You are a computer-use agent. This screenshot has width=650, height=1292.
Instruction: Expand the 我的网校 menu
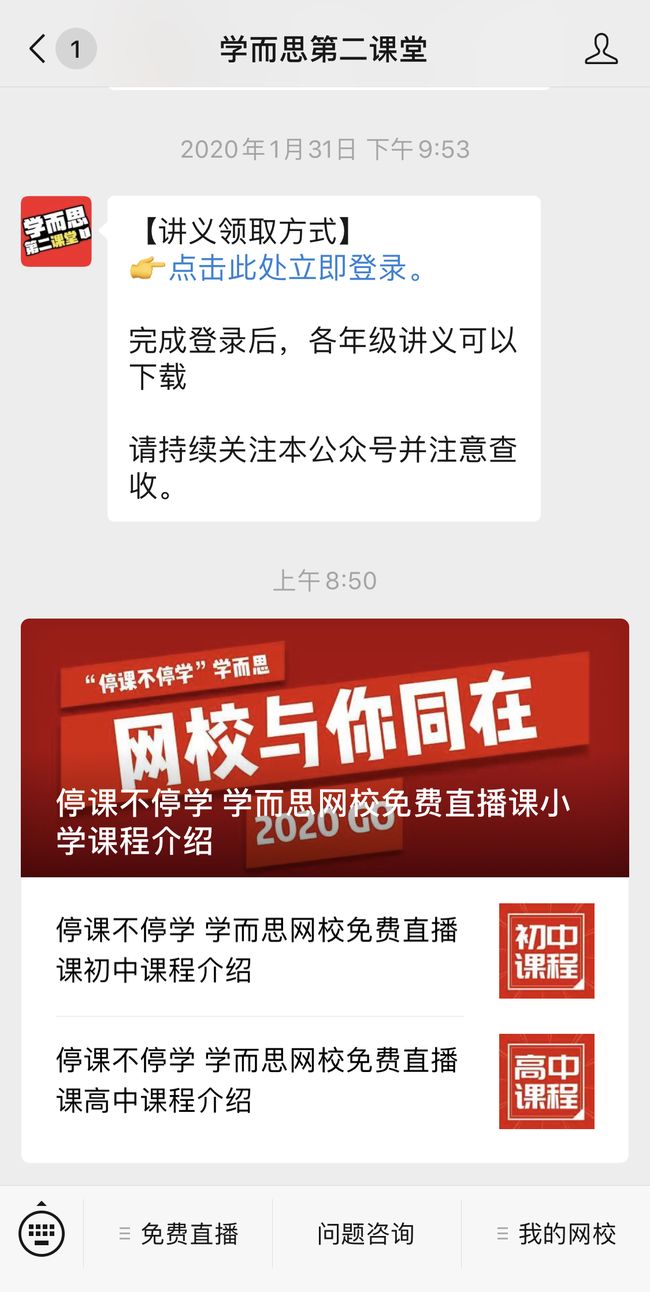pos(555,1234)
